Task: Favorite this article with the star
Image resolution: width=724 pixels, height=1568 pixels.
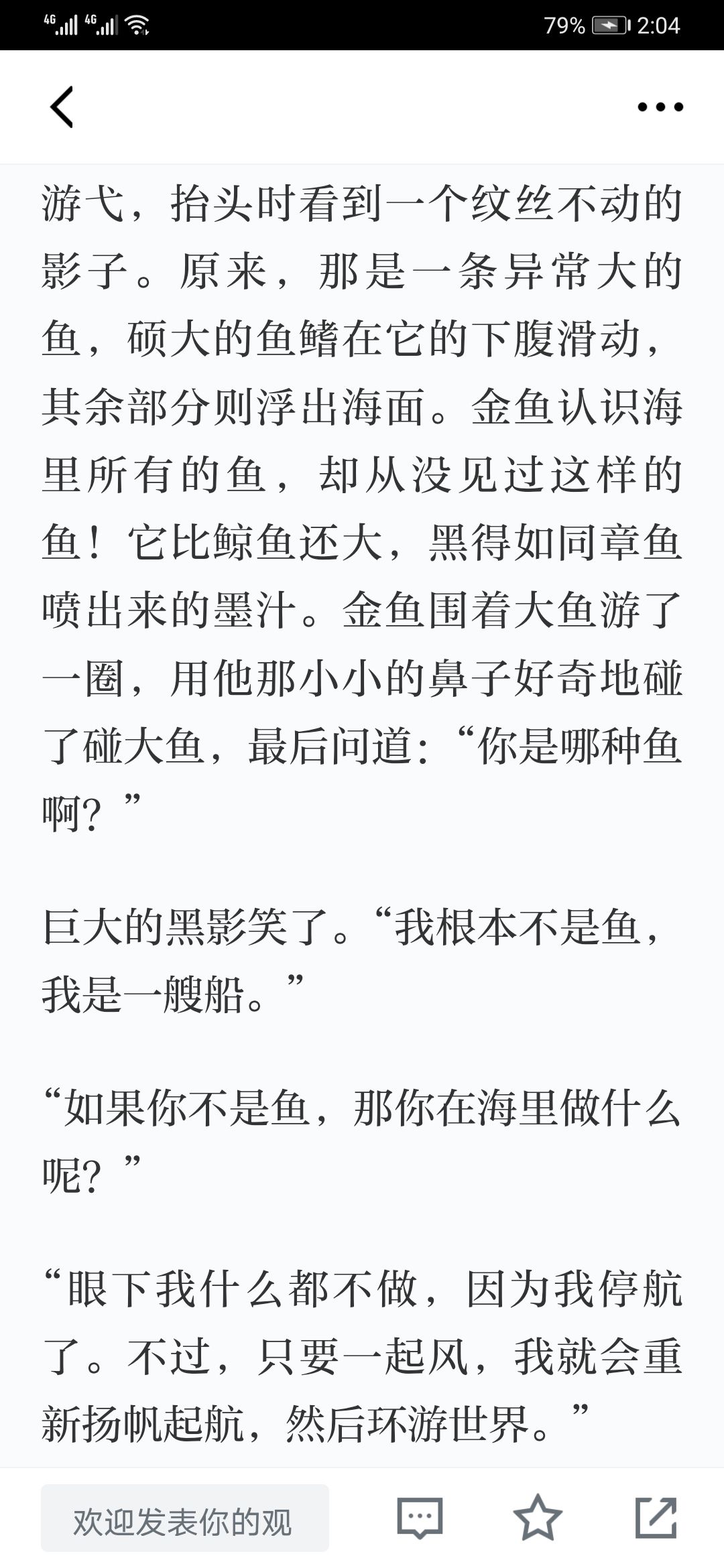Action: 537,1517
